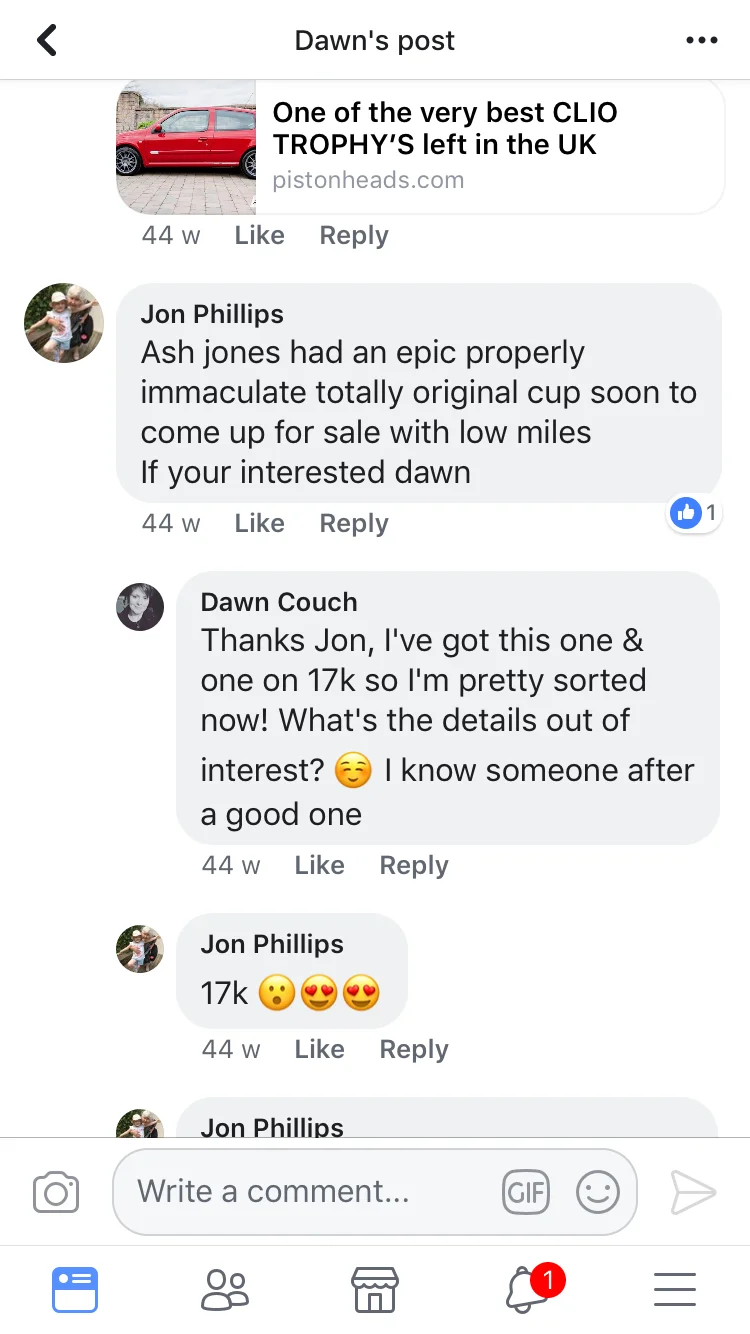Viewport: 750px width, 1334px height.
Task: View reactions on Jon's Ash jones comment
Action: coord(694,513)
